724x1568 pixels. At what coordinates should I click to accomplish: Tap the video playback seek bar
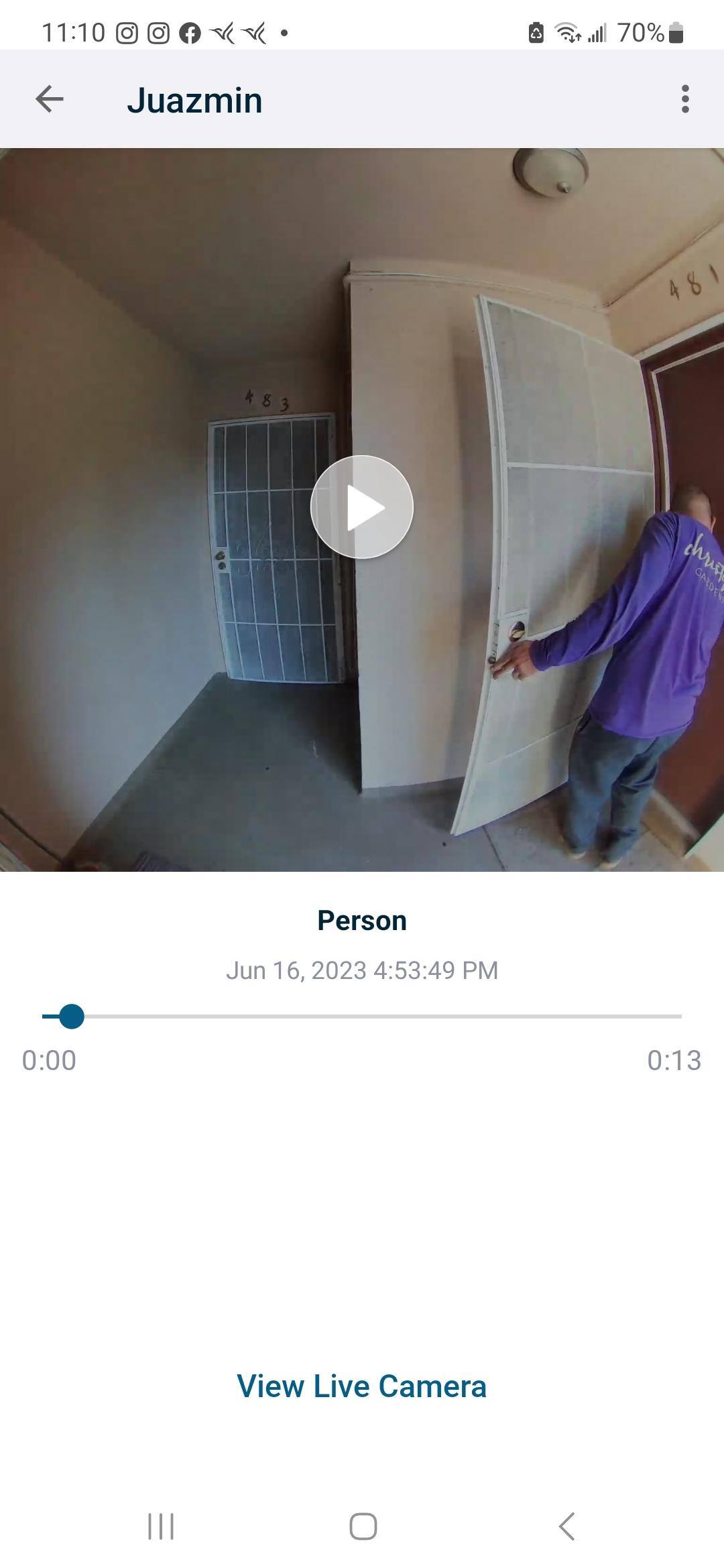pos(362,1017)
